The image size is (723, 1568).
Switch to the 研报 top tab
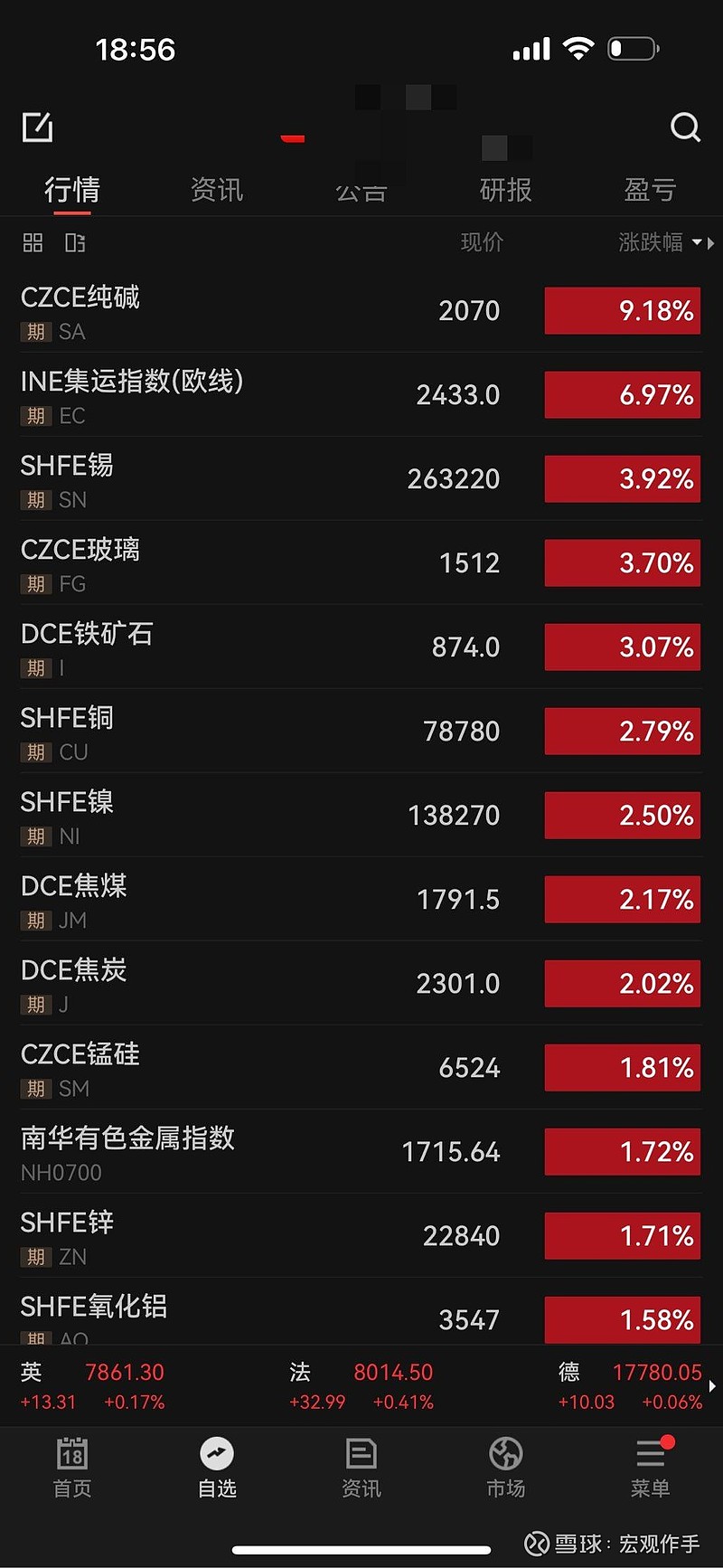tap(505, 190)
